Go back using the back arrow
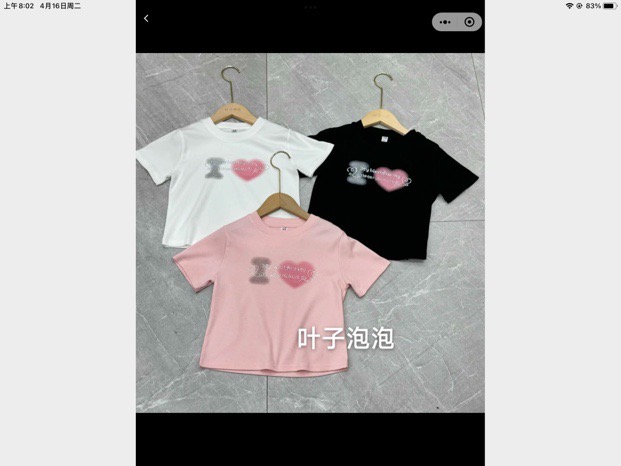Viewport: 621px width, 466px height. [x=146, y=19]
